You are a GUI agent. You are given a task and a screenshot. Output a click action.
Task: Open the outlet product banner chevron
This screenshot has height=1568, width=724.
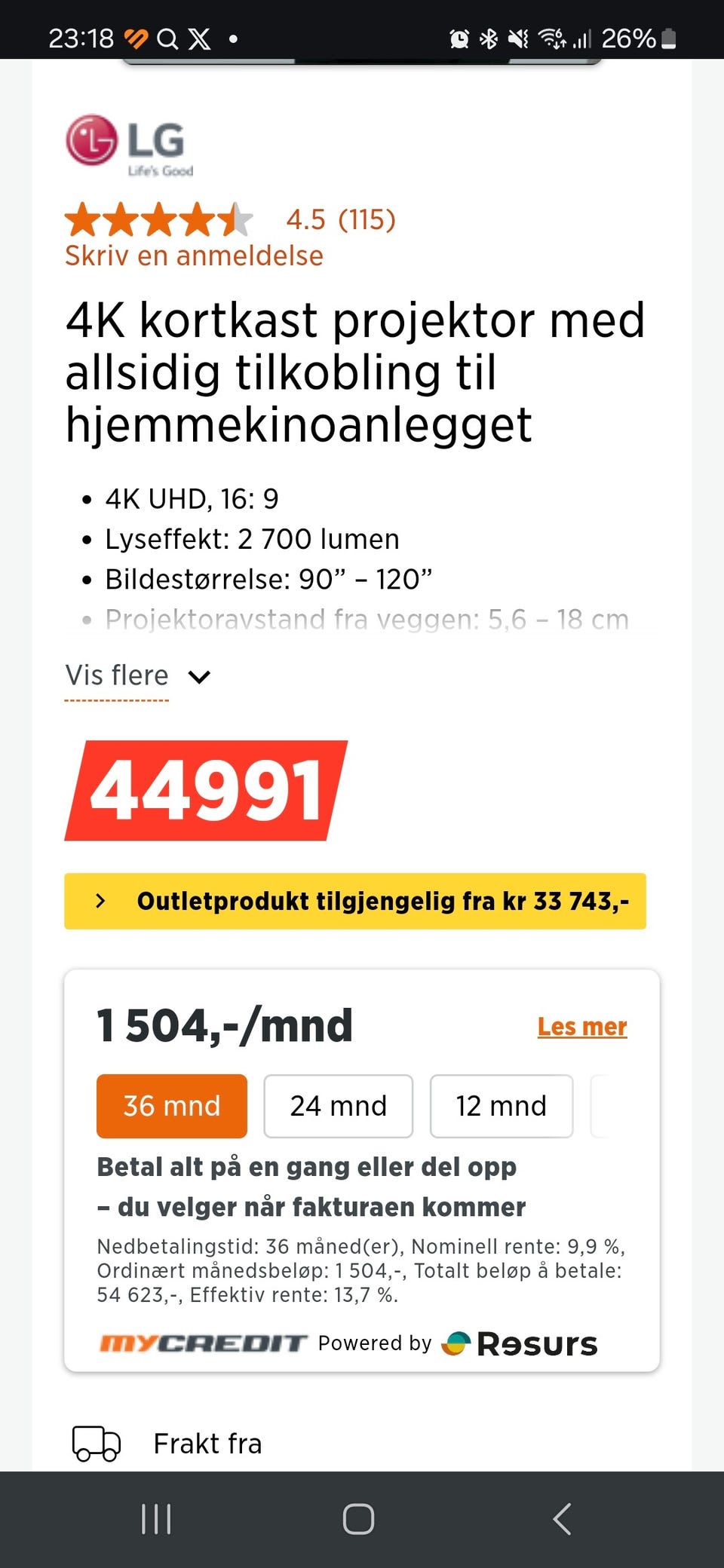tap(100, 901)
